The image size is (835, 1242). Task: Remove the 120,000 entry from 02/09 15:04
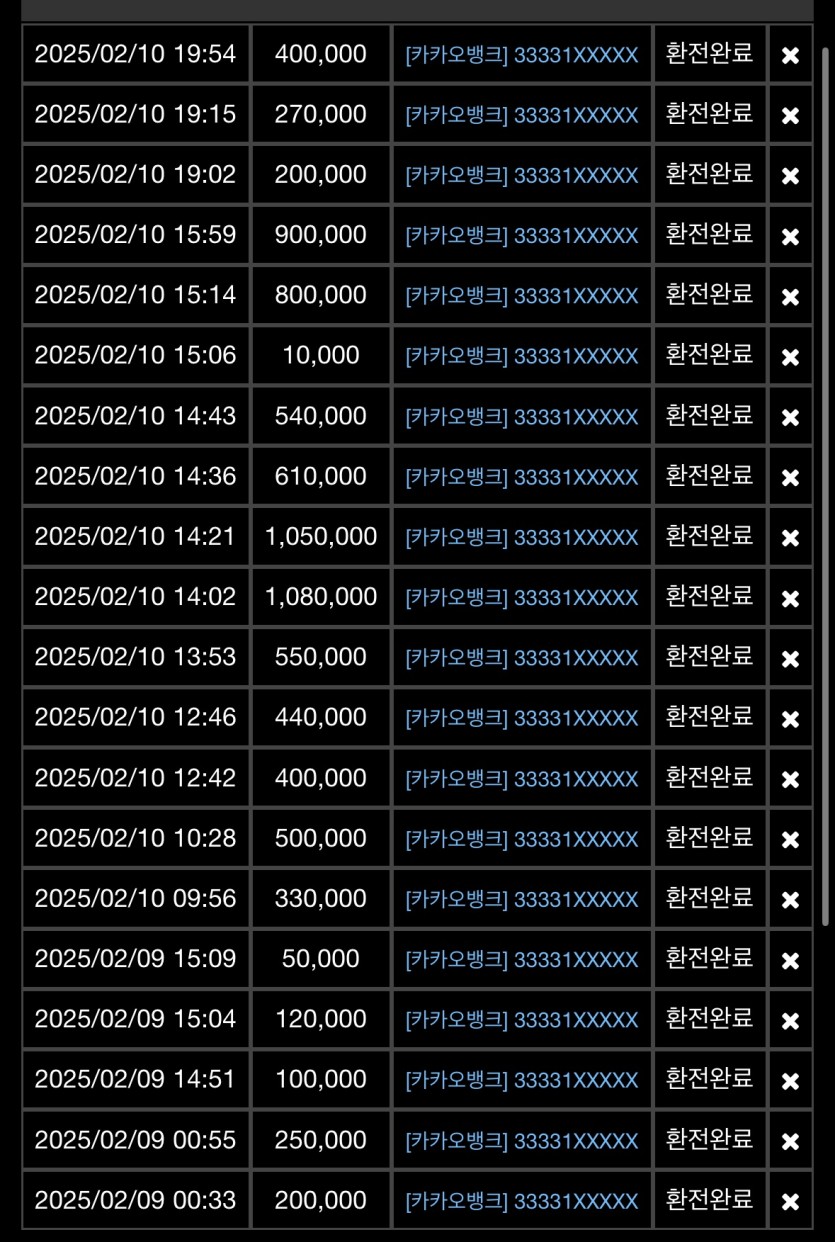coord(790,1021)
